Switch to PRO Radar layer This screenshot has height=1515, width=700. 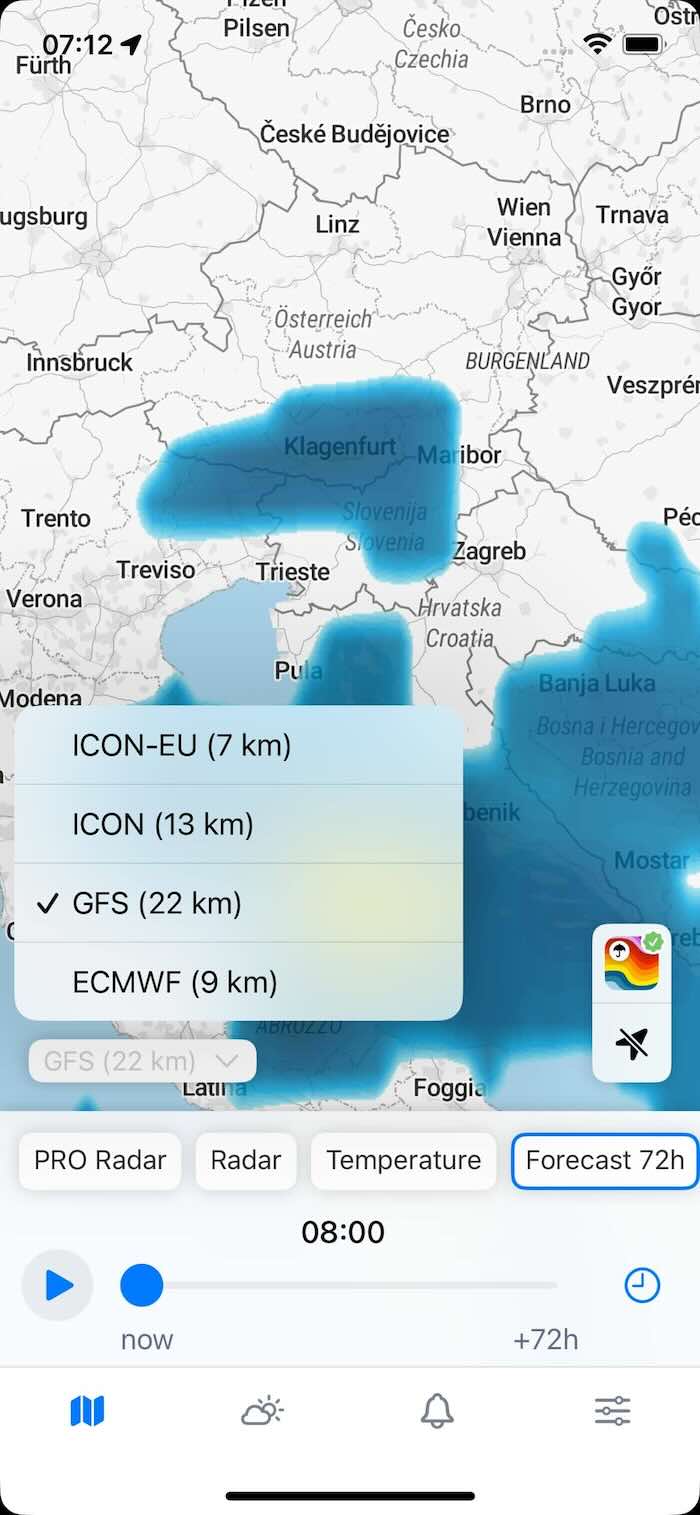click(100, 1160)
